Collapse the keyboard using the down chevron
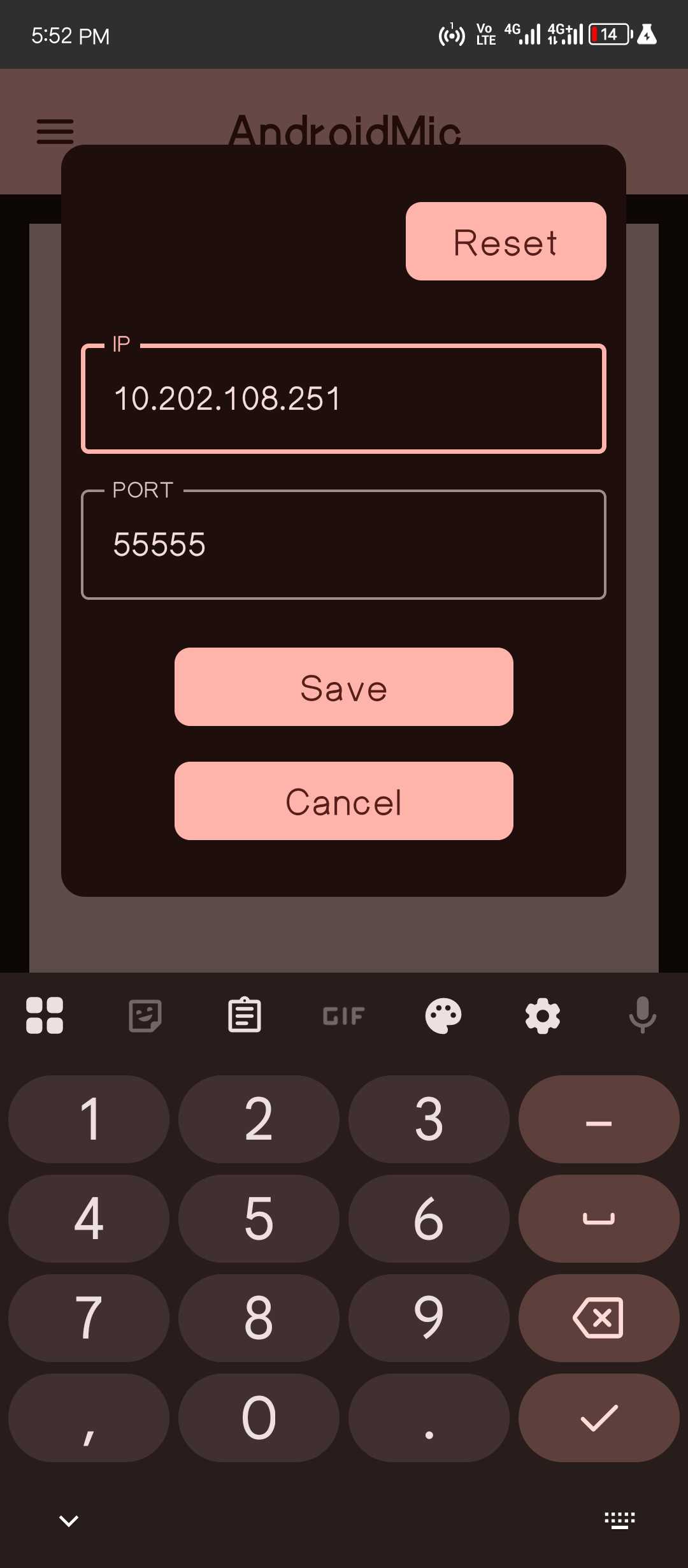Image resolution: width=688 pixels, height=1568 pixels. click(68, 1520)
